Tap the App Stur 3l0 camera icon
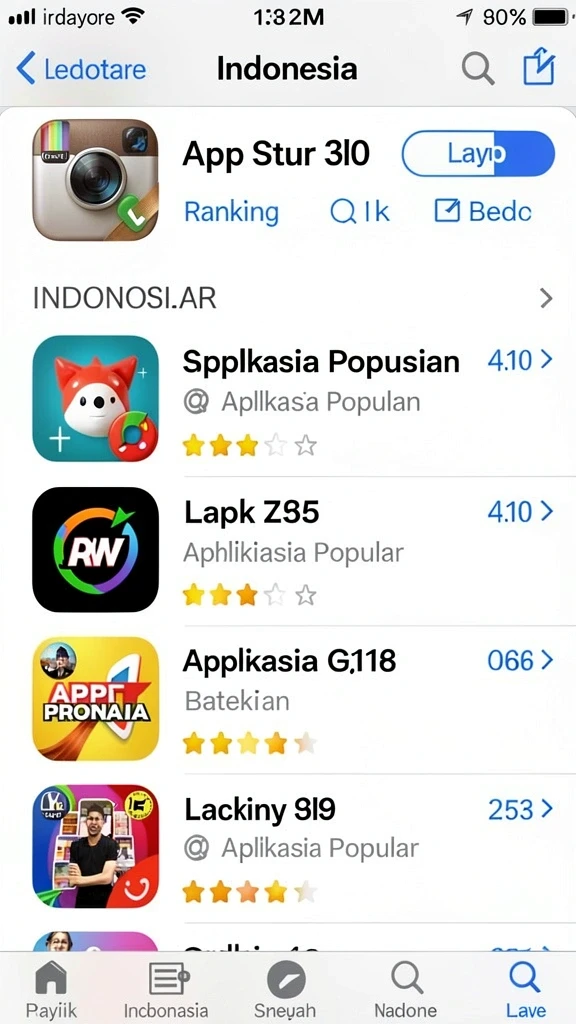The height and width of the screenshot is (1024, 576). (95, 180)
